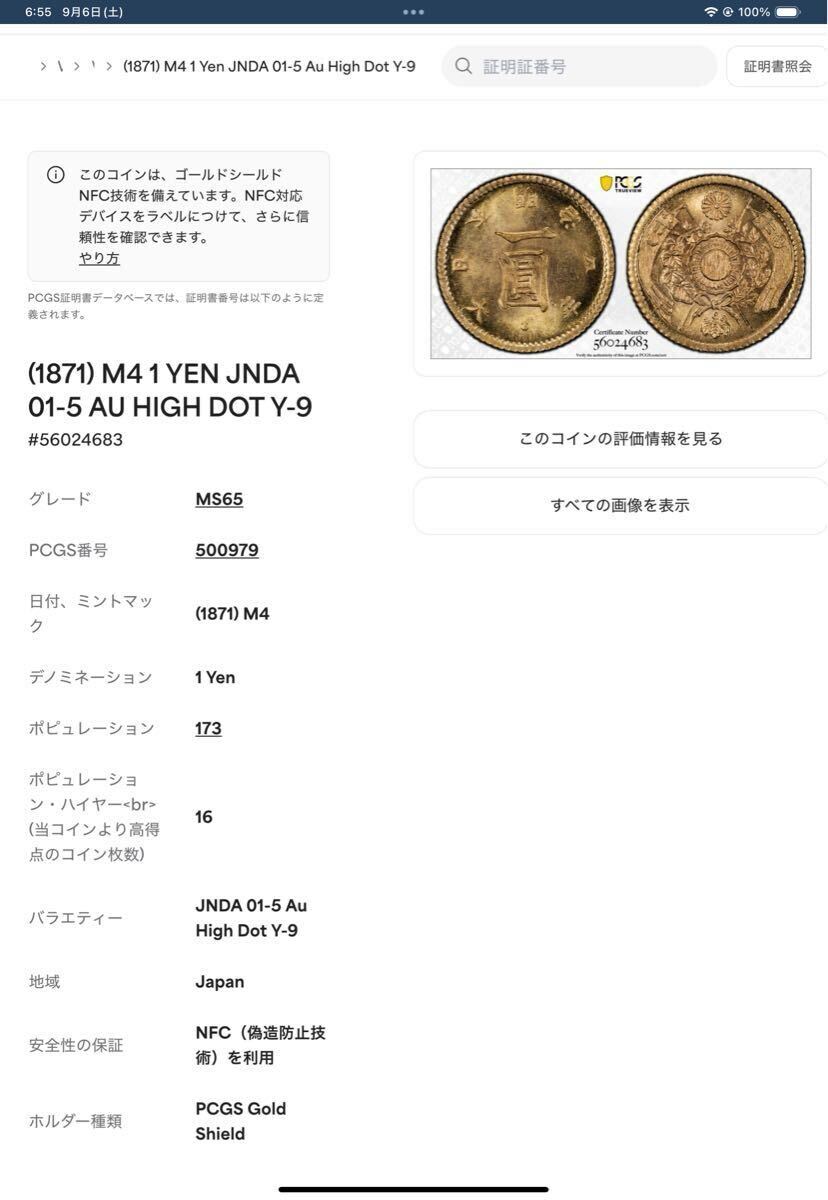Tap the 証明証番号 search field
Screen dimensions: 828x1200
click(x=590, y=66)
